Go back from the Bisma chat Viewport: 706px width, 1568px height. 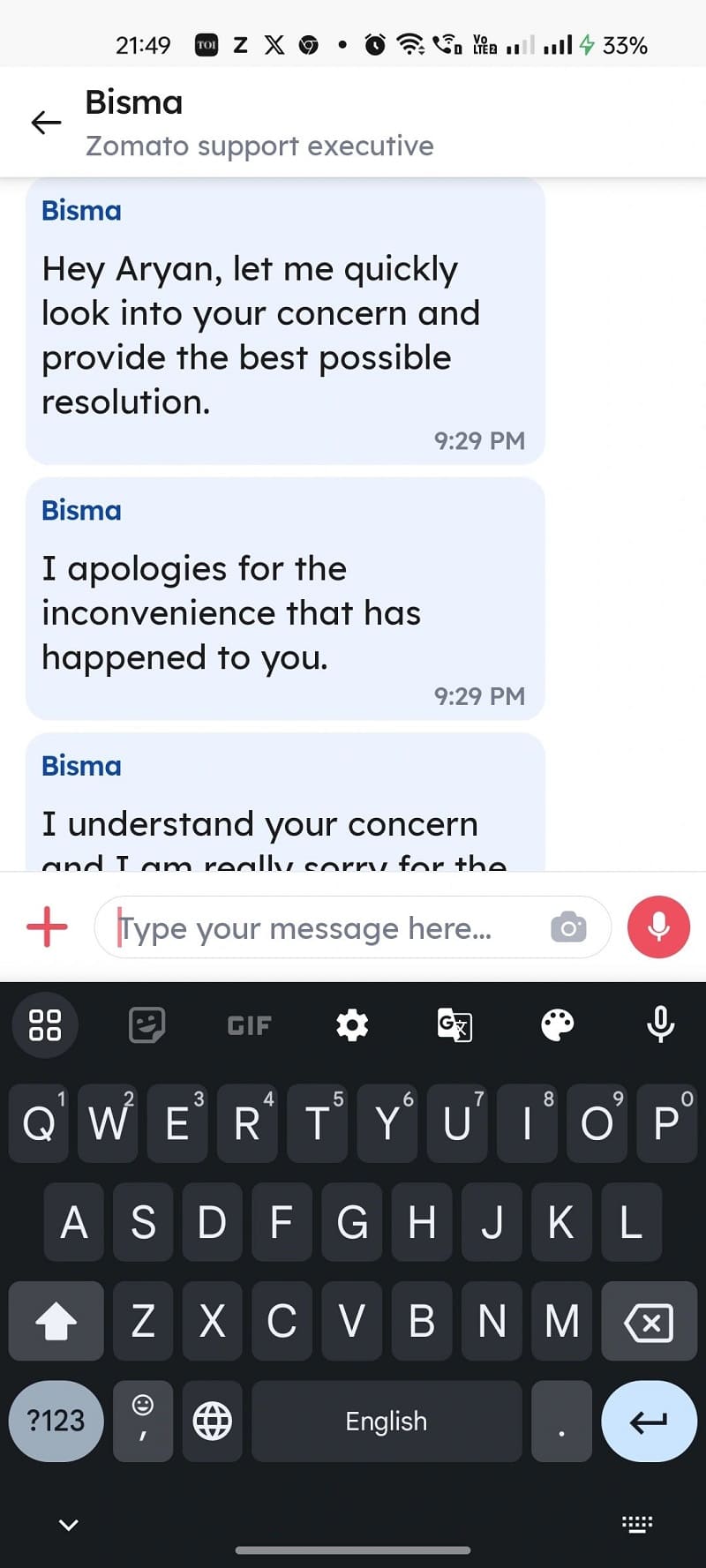[x=46, y=122]
